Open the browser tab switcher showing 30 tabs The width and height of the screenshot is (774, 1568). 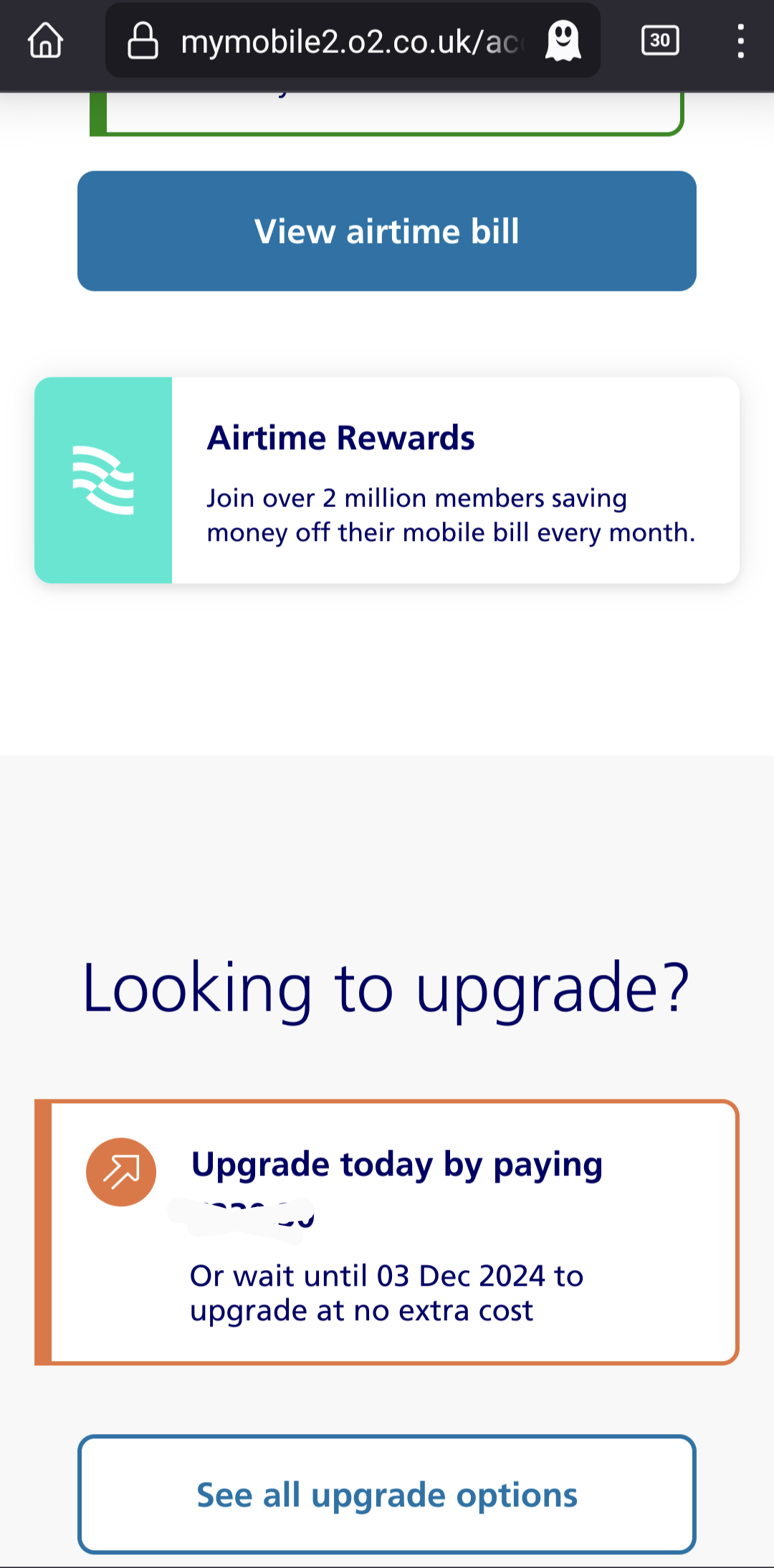660,39
